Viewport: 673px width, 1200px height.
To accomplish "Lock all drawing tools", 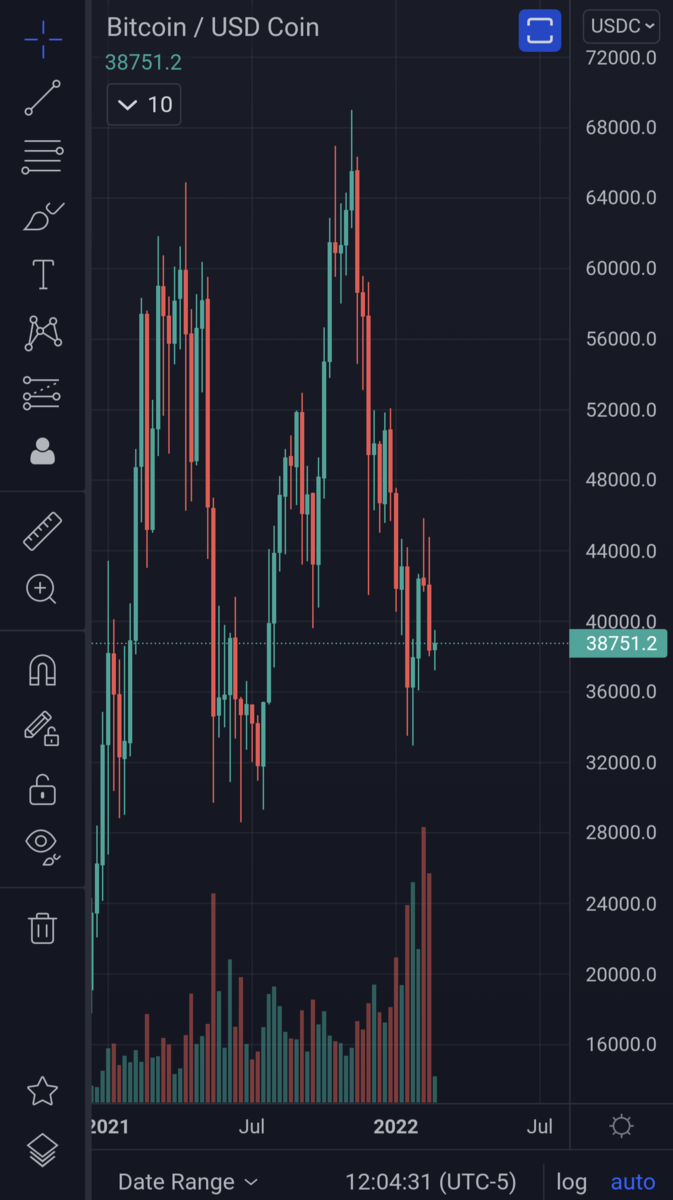I will [42, 788].
